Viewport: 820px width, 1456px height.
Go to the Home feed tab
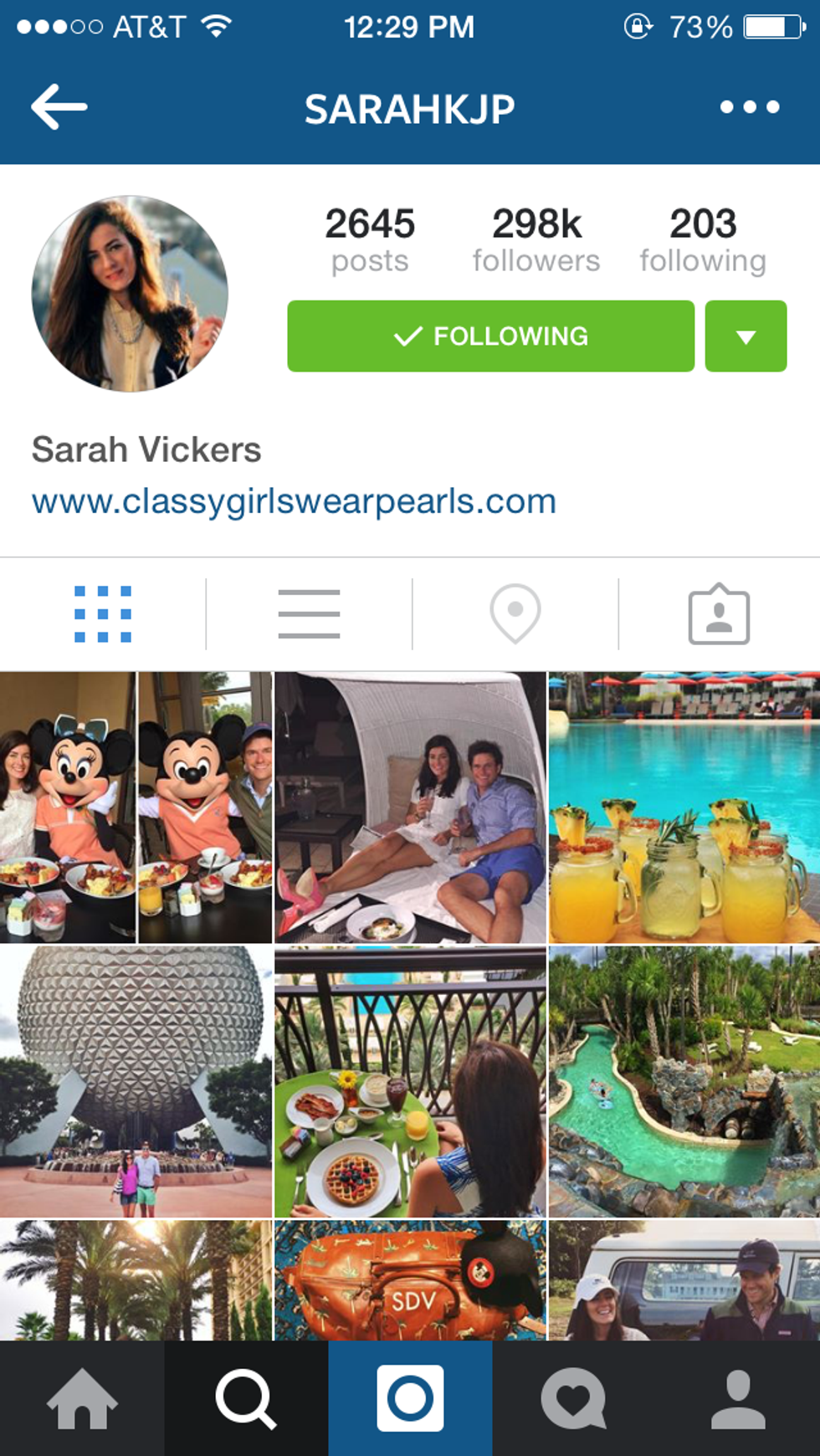click(82, 1399)
